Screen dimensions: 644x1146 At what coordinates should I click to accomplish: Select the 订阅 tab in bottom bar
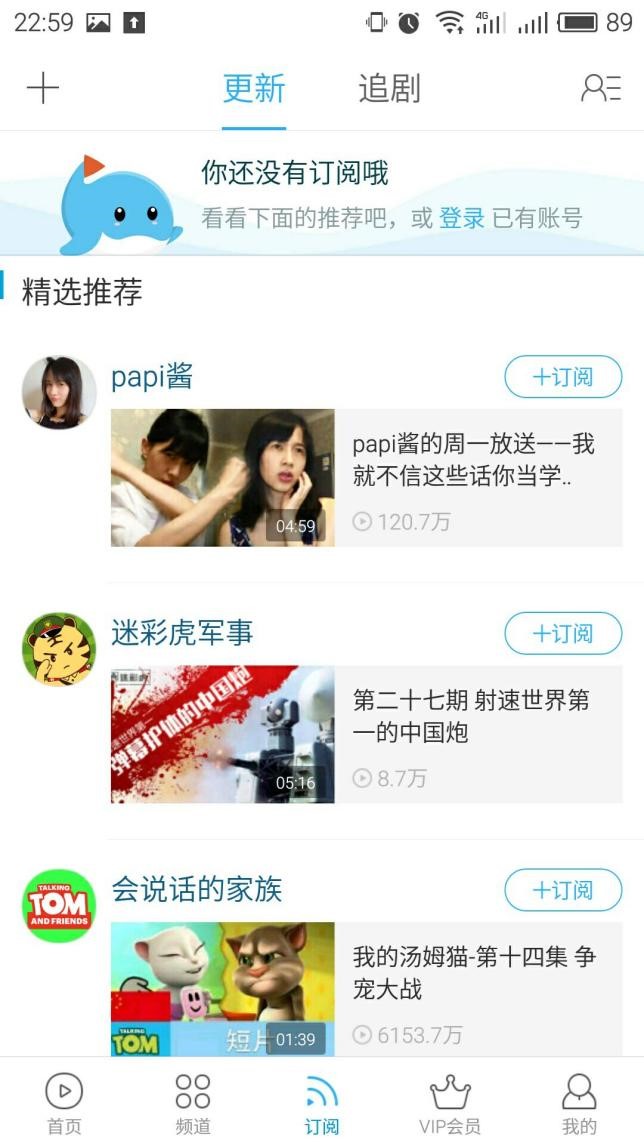[322, 1104]
